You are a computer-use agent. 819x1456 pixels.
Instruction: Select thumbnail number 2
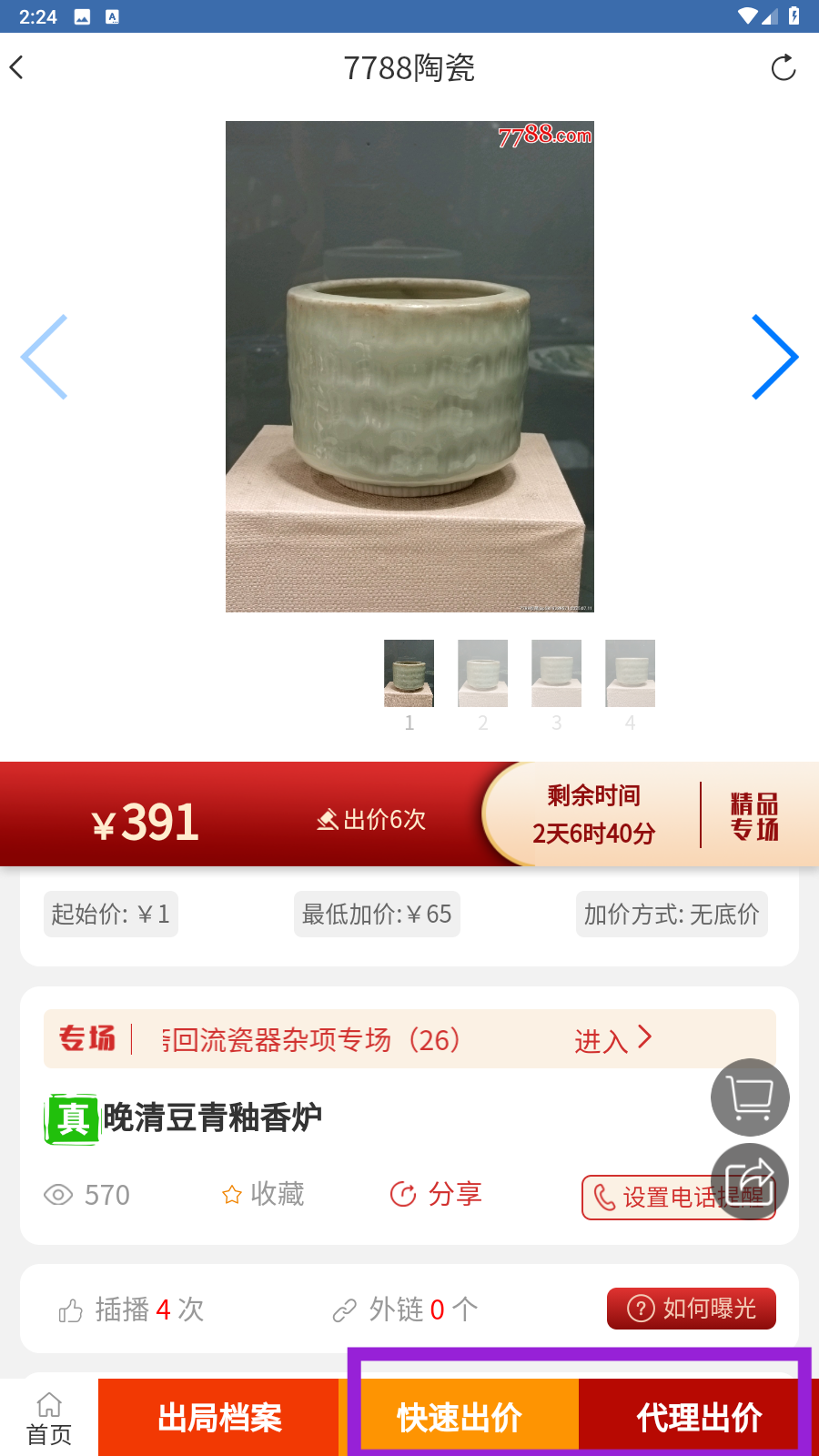pos(482,674)
